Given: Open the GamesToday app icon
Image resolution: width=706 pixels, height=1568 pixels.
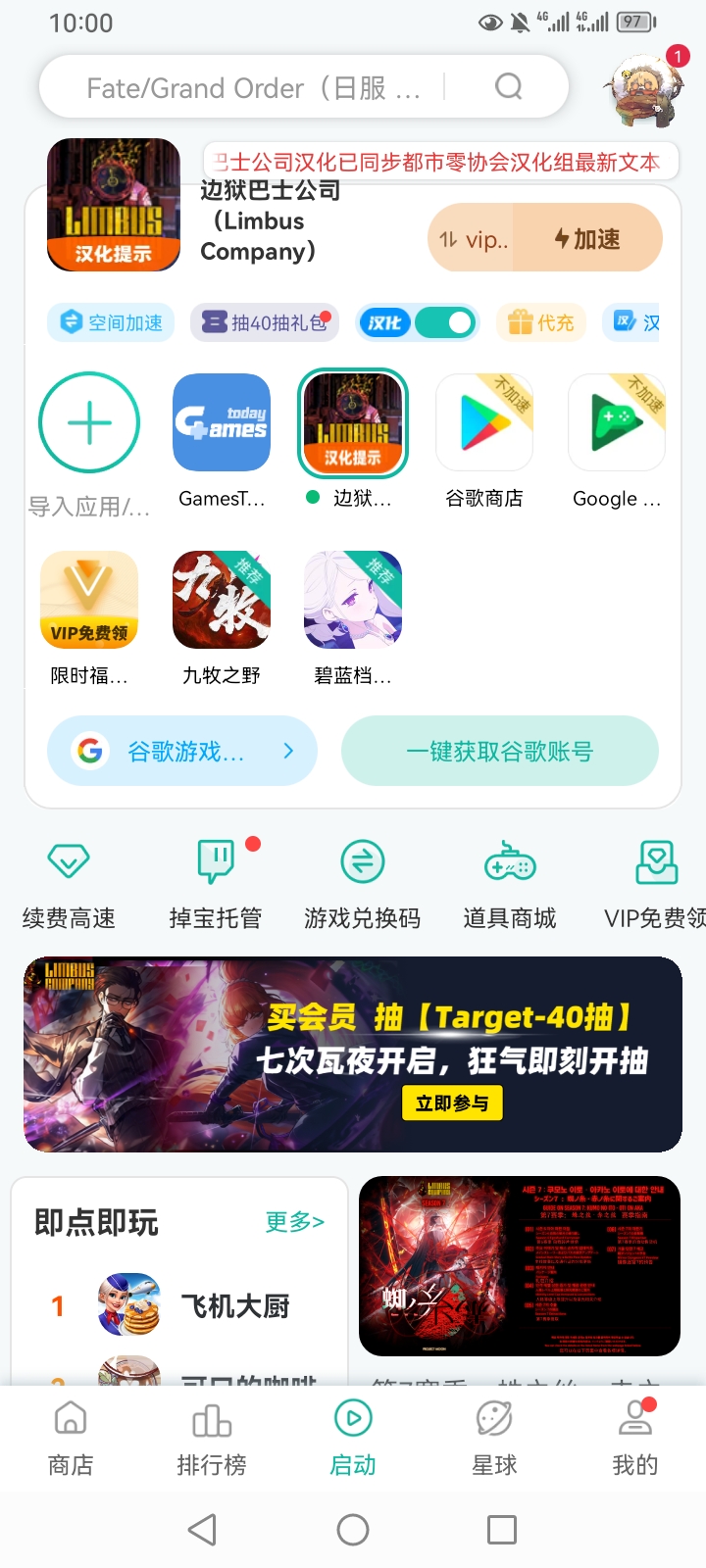Looking at the screenshot, I should [222, 422].
